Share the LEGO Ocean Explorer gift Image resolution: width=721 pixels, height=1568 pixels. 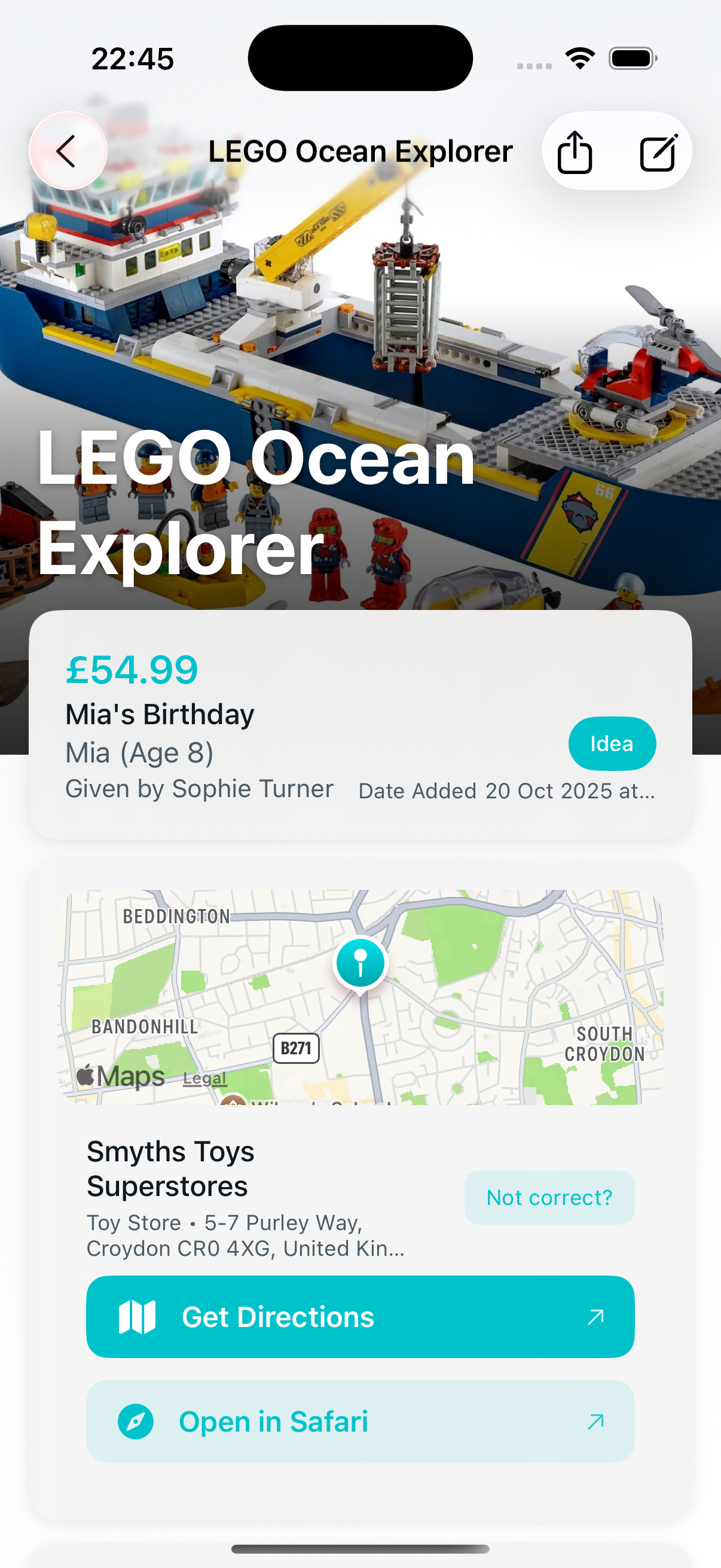(x=575, y=152)
